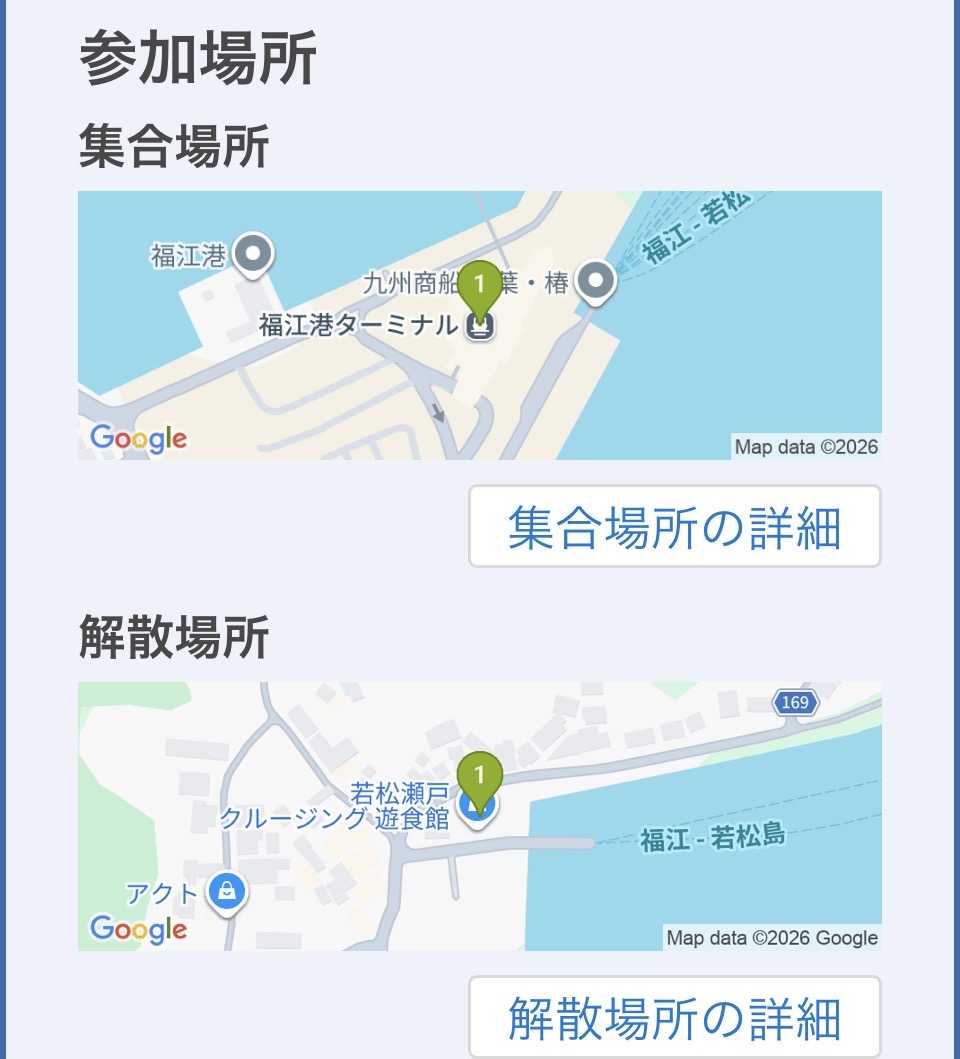Viewport: 960px width, 1059px height.
Task: Open the 集合場所の詳細 button
Action: (x=674, y=527)
